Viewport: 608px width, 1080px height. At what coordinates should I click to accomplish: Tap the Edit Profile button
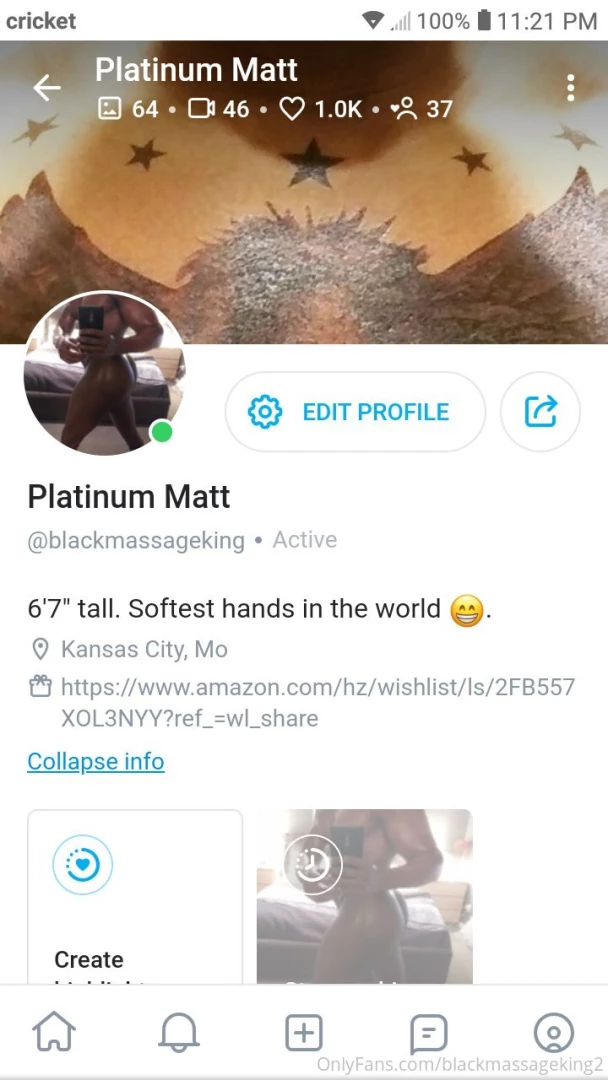click(355, 412)
